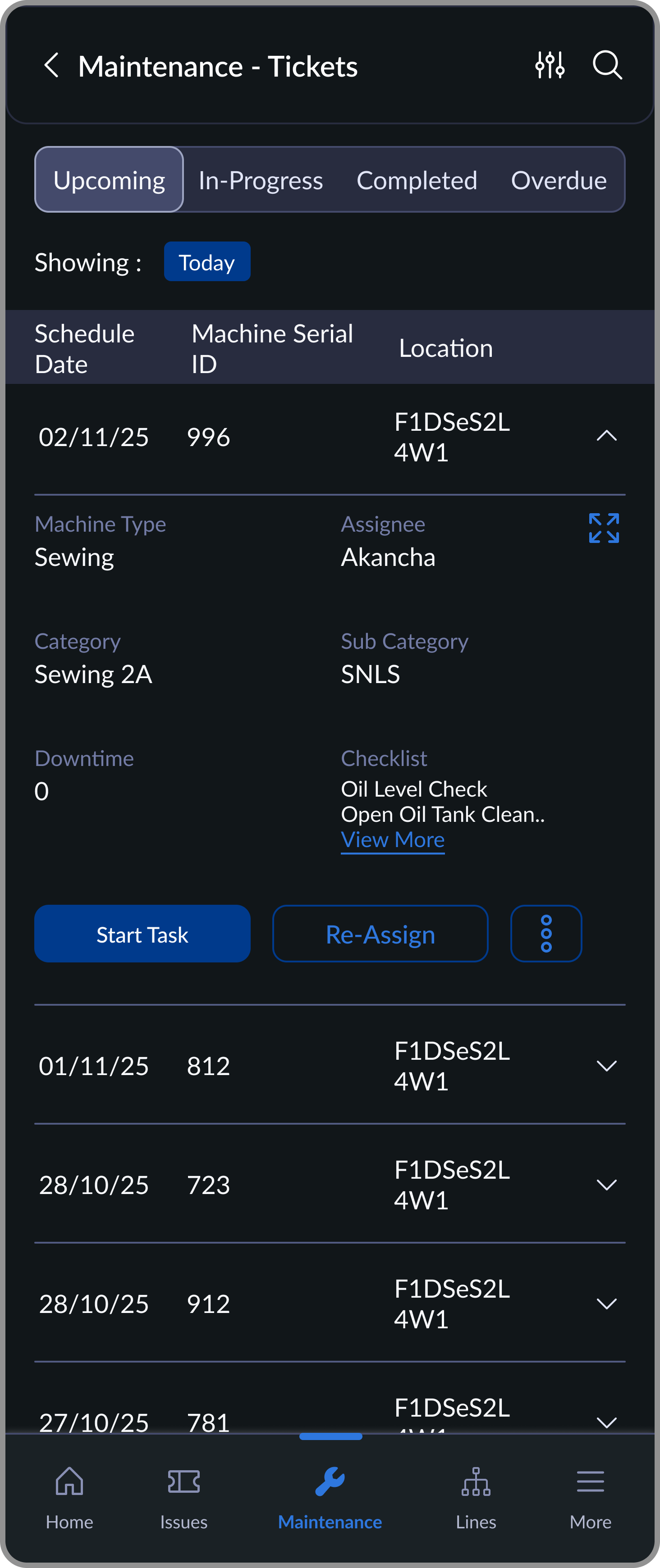This screenshot has height=1568, width=660.
Task: Open the expand fullscreen icon on ticket 996
Action: [x=605, y=529]
